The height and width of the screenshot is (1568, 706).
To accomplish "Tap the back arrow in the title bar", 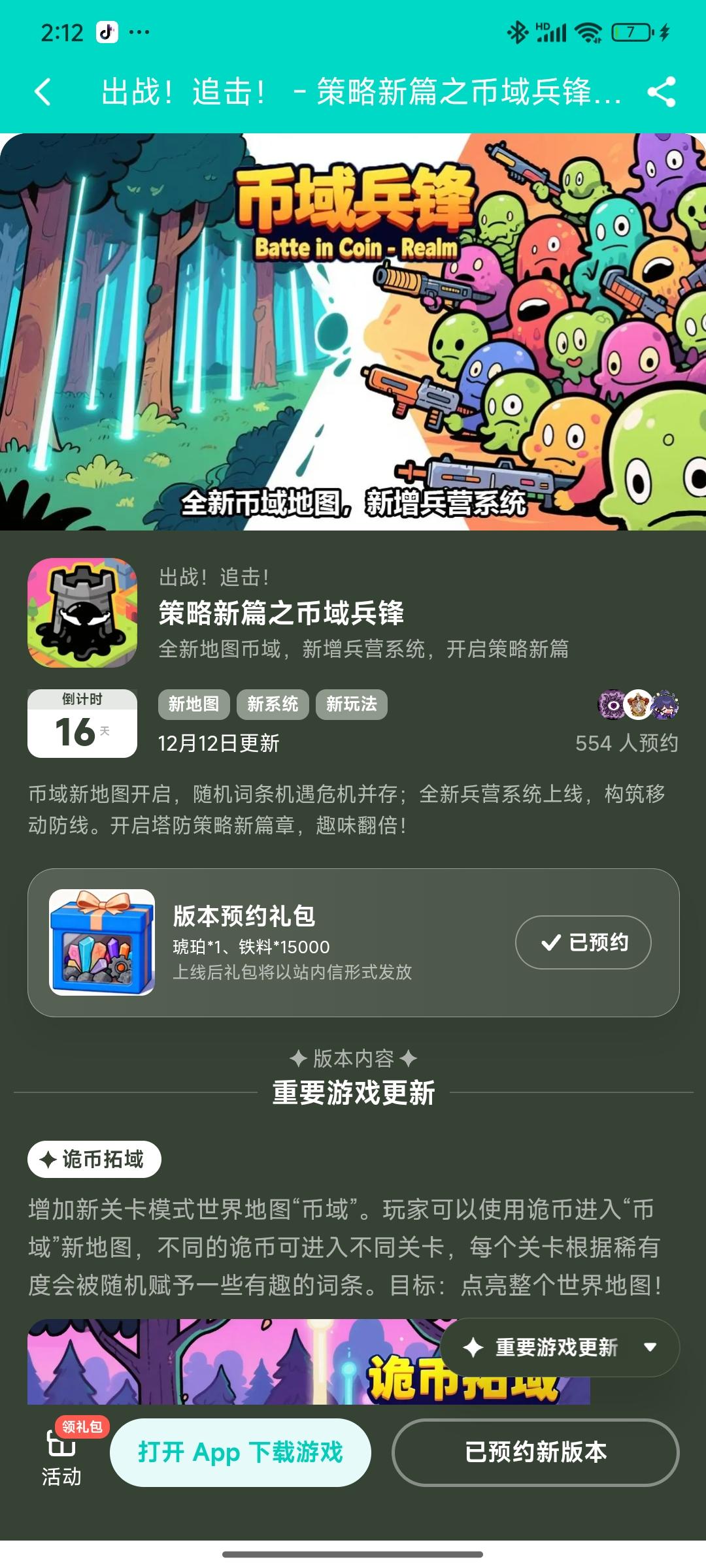I will [x=43, y=93].
